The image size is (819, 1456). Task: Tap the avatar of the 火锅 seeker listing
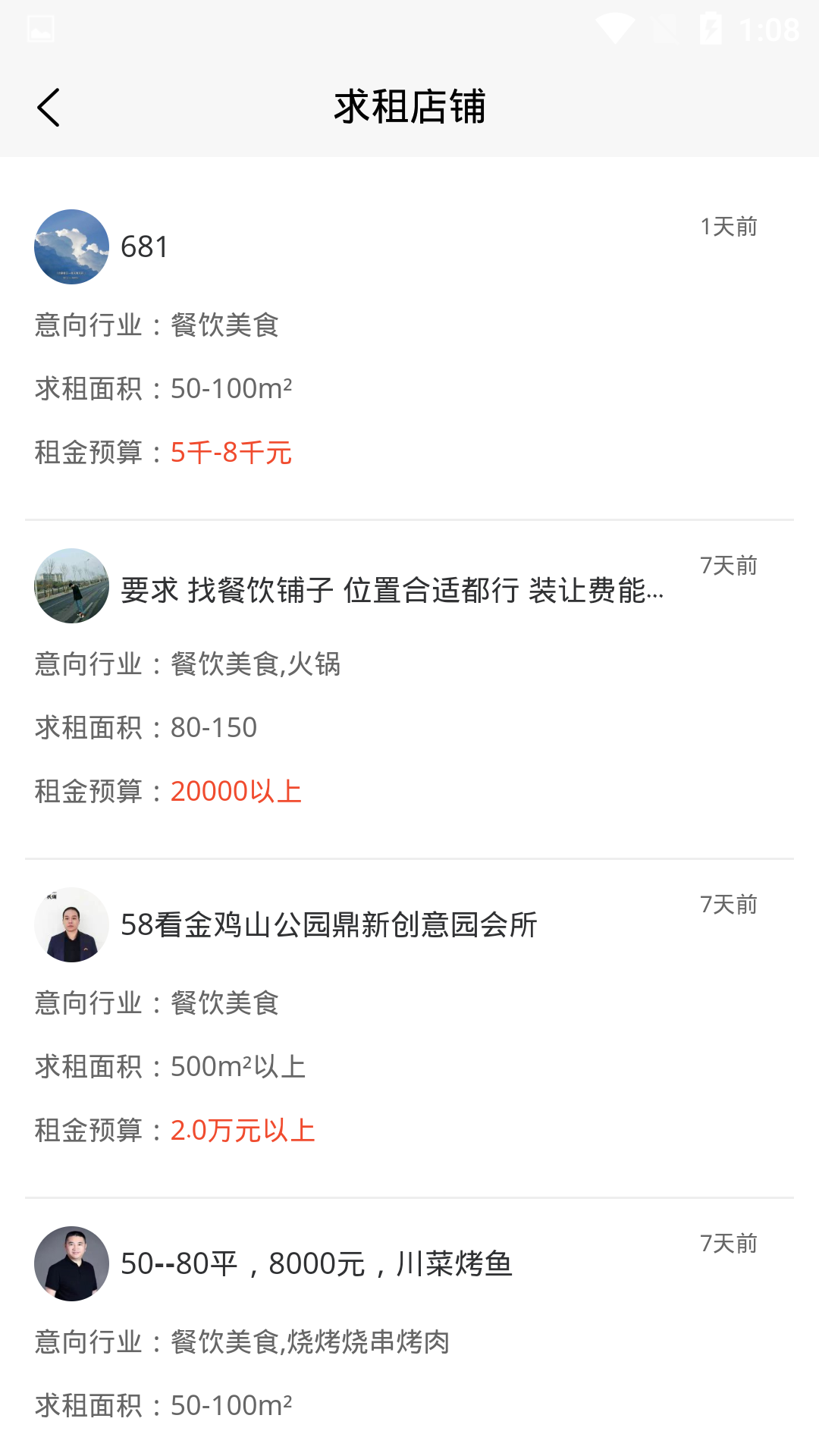coord(70,588)
